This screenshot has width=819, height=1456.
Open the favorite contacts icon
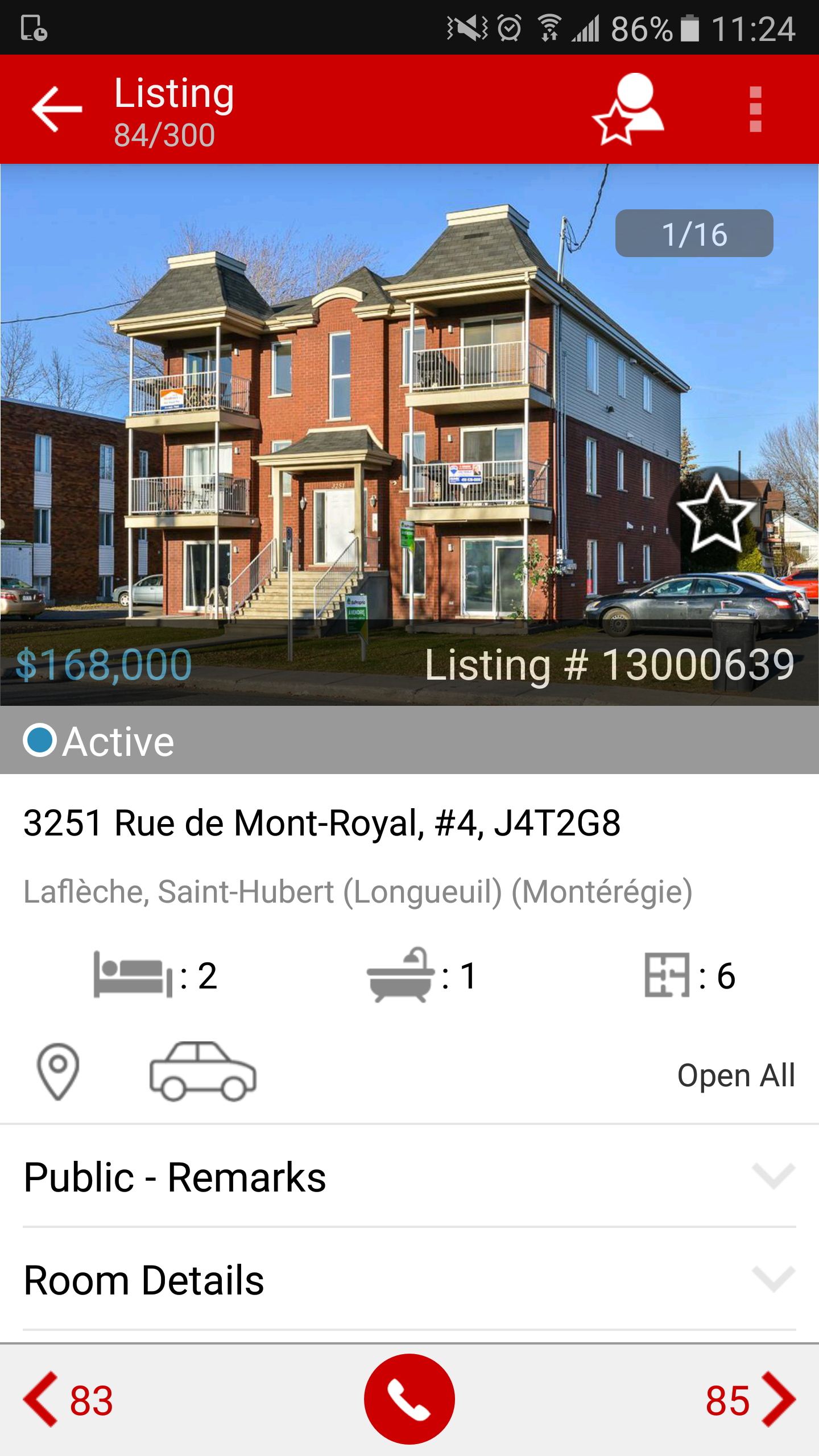point(628,109)
